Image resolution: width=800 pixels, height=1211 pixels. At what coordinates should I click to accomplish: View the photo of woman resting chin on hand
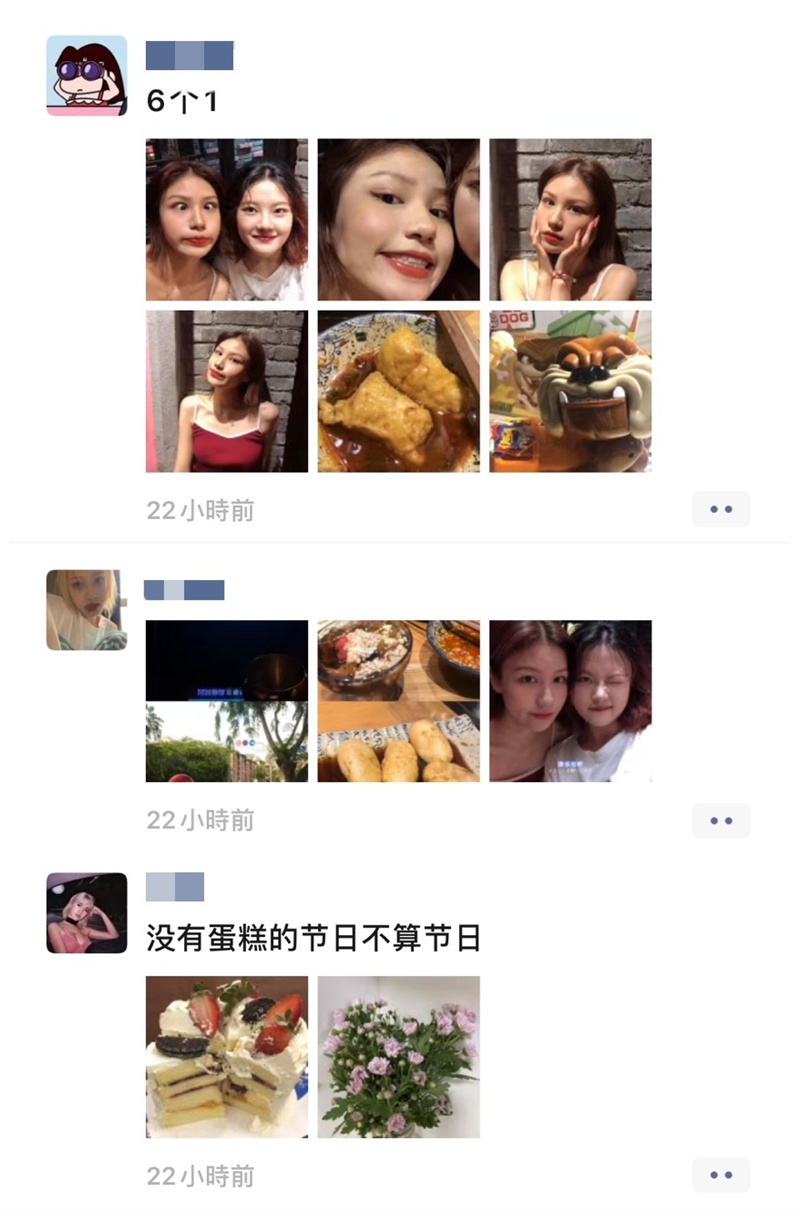570,219
